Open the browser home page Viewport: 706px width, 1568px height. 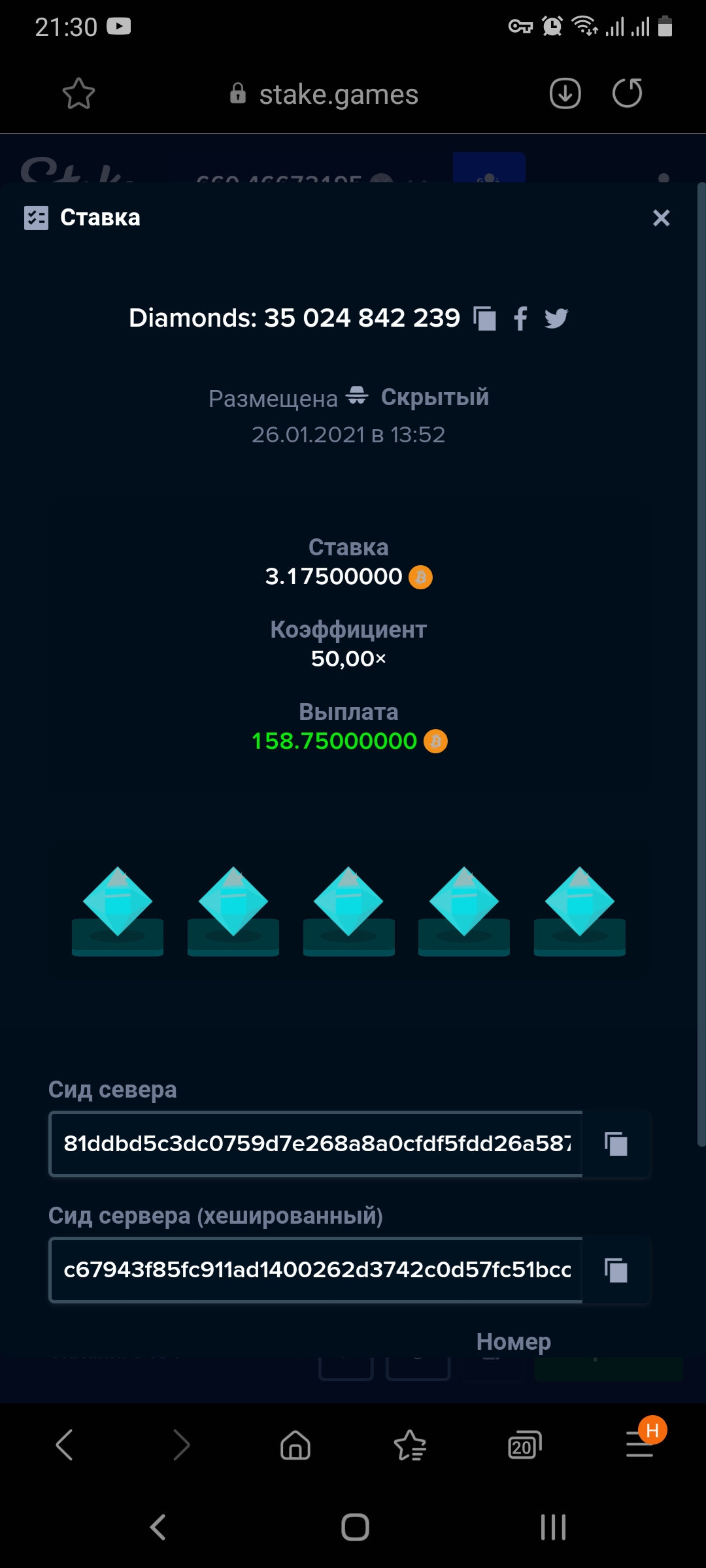pyautogui.click(x=295, y=1445)
